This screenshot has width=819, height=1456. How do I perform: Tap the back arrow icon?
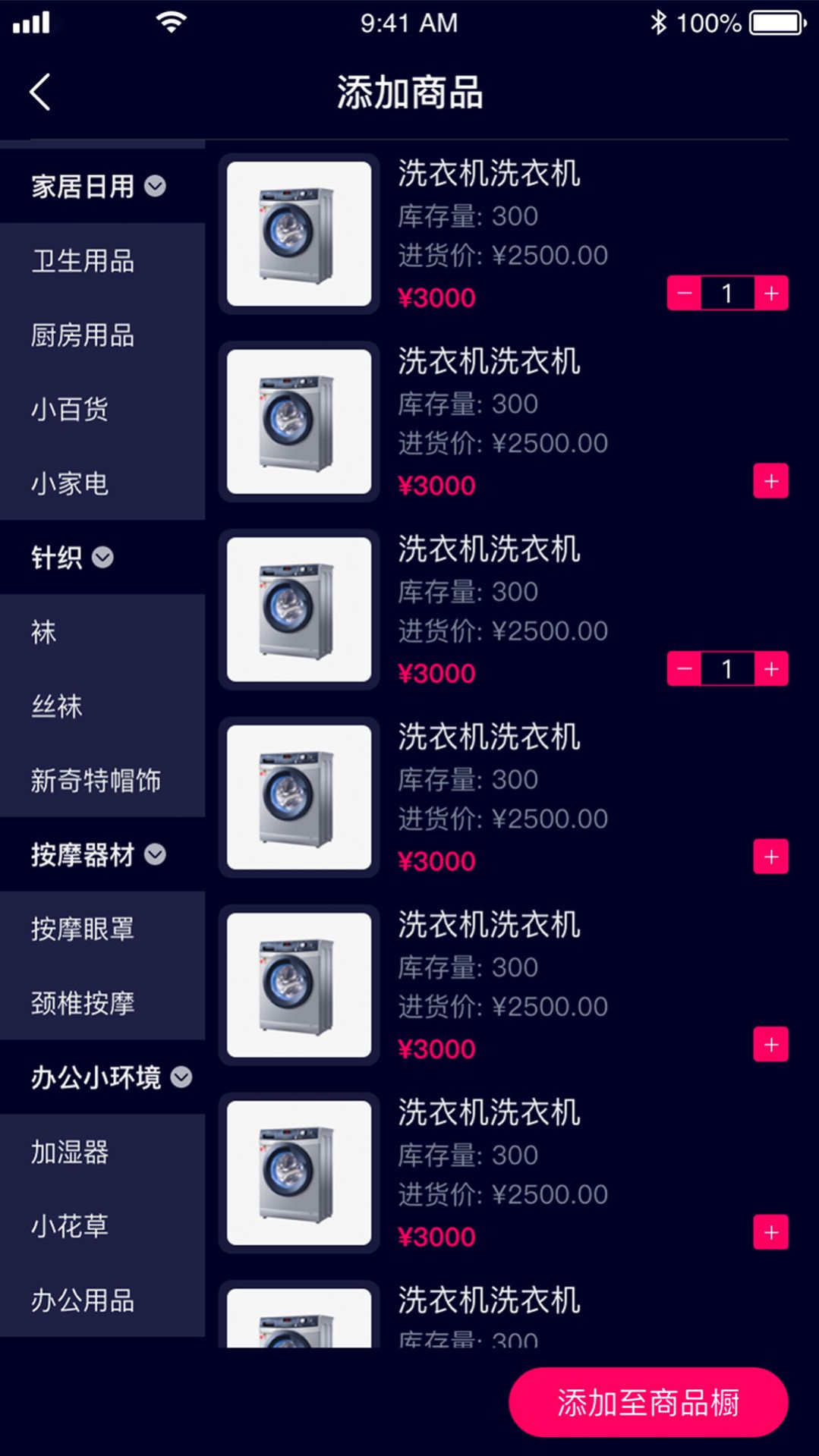(x=39, y=91)
